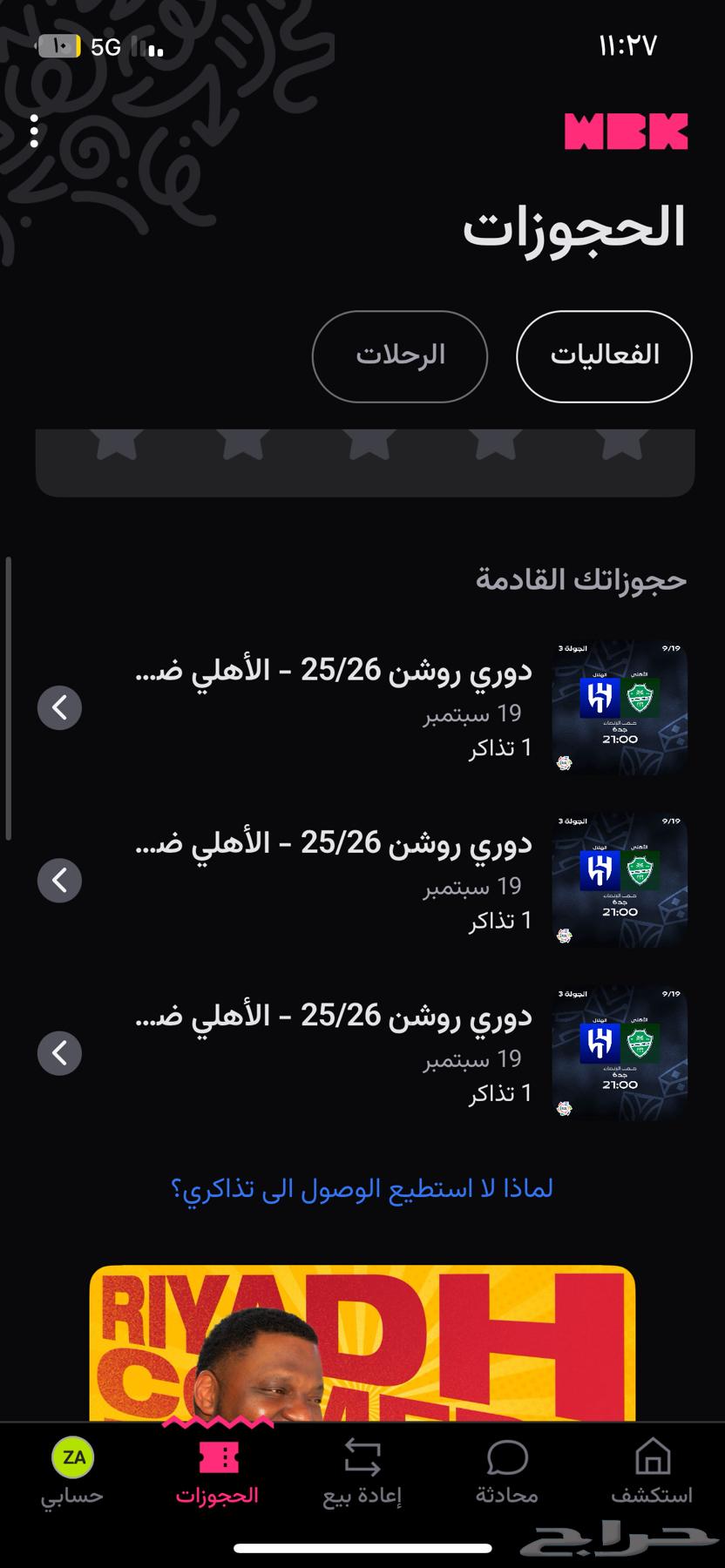This screenshot has width=725, height=1568.
Task: Expand the first دوري روشن booking with its chevron
Action: (x=59, y=707)
